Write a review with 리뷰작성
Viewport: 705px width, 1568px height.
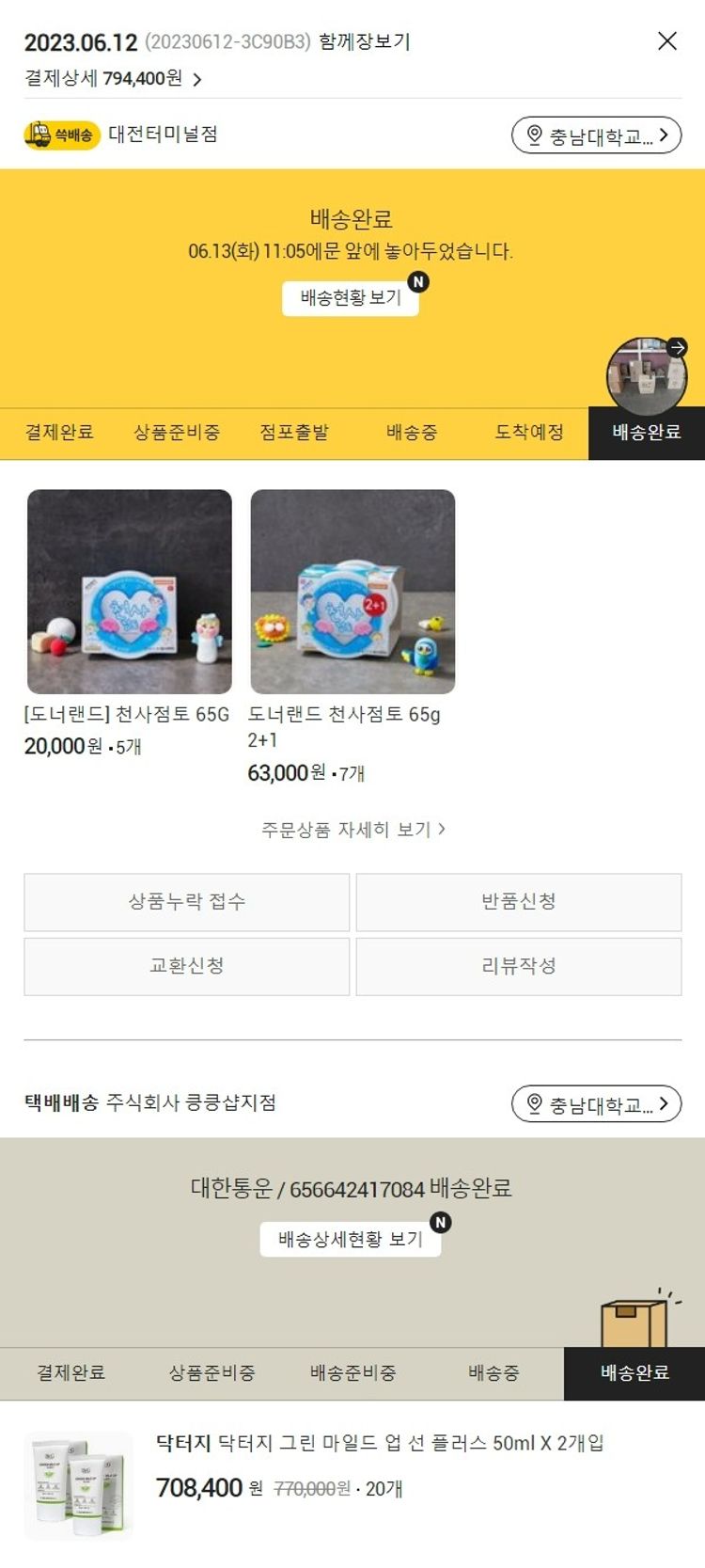pyautogui.click(x=518, y=966)
